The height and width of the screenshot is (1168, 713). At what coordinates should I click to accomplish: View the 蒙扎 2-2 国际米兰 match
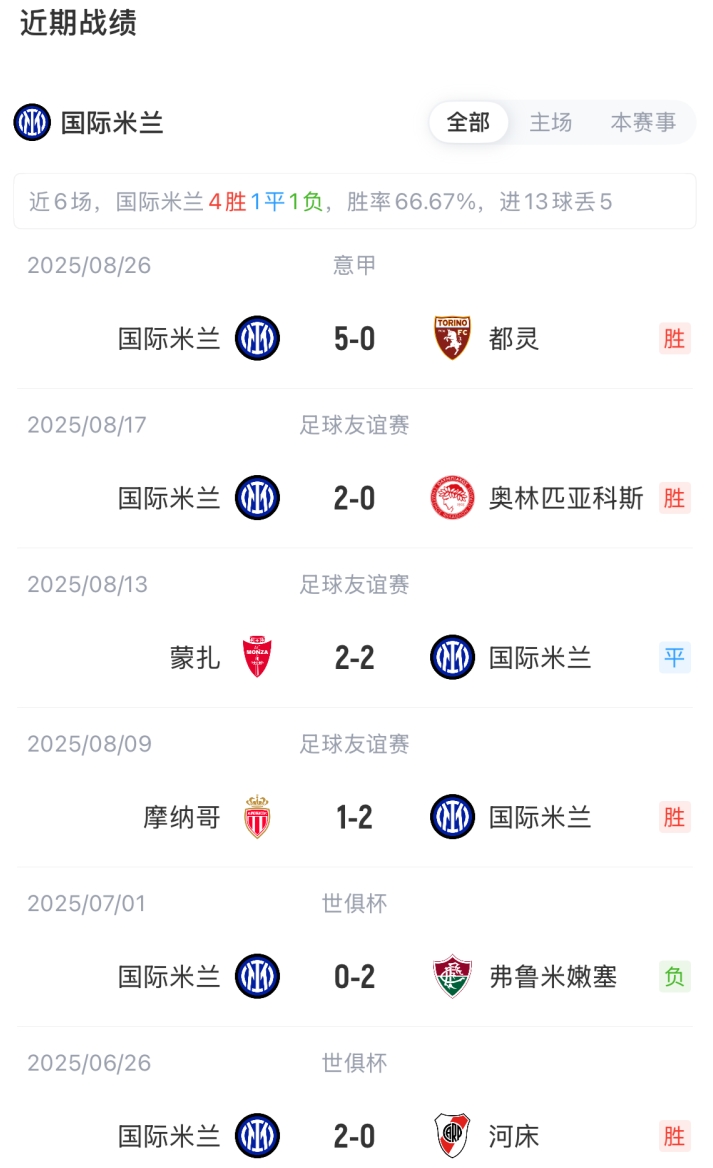tap(354, 658)
